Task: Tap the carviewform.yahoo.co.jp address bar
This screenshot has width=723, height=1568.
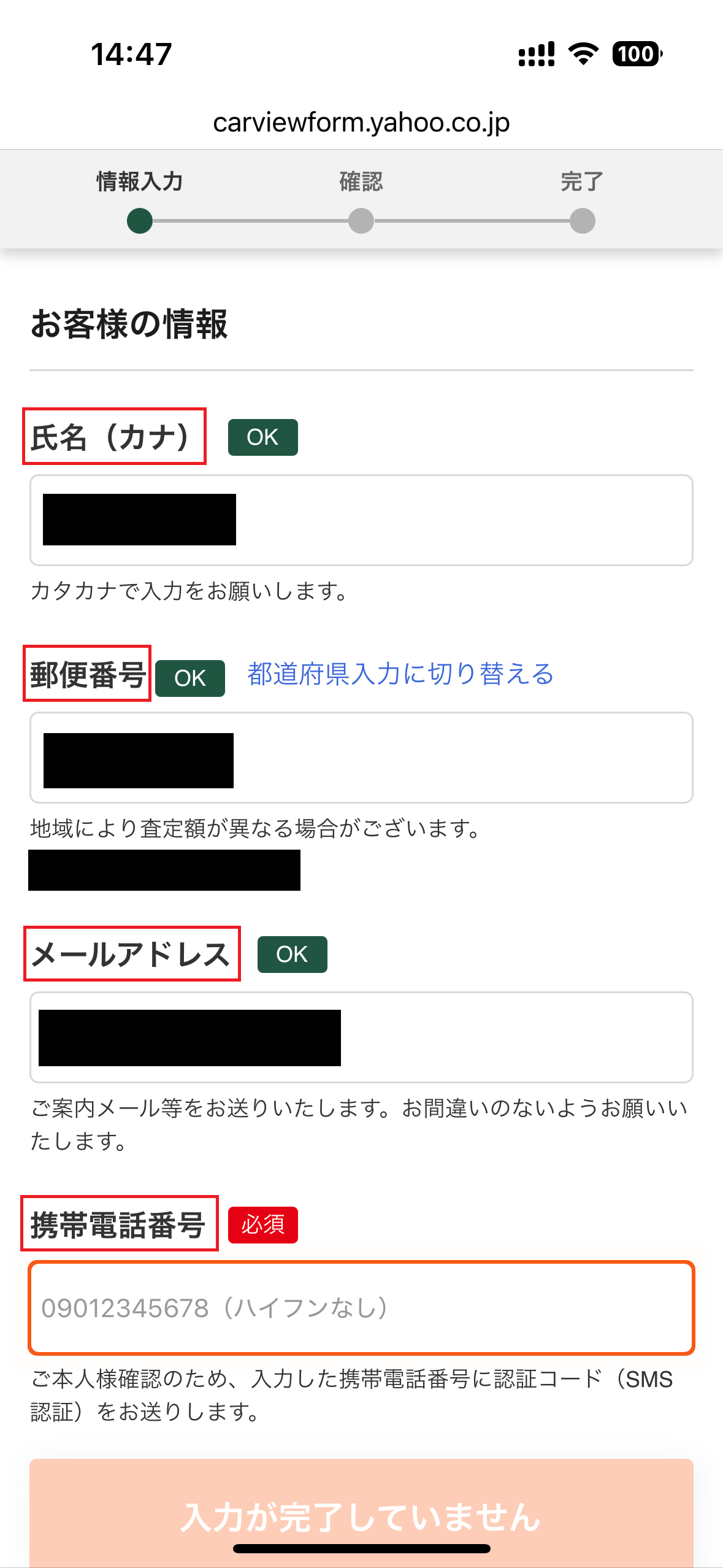Action: (361, 123)
